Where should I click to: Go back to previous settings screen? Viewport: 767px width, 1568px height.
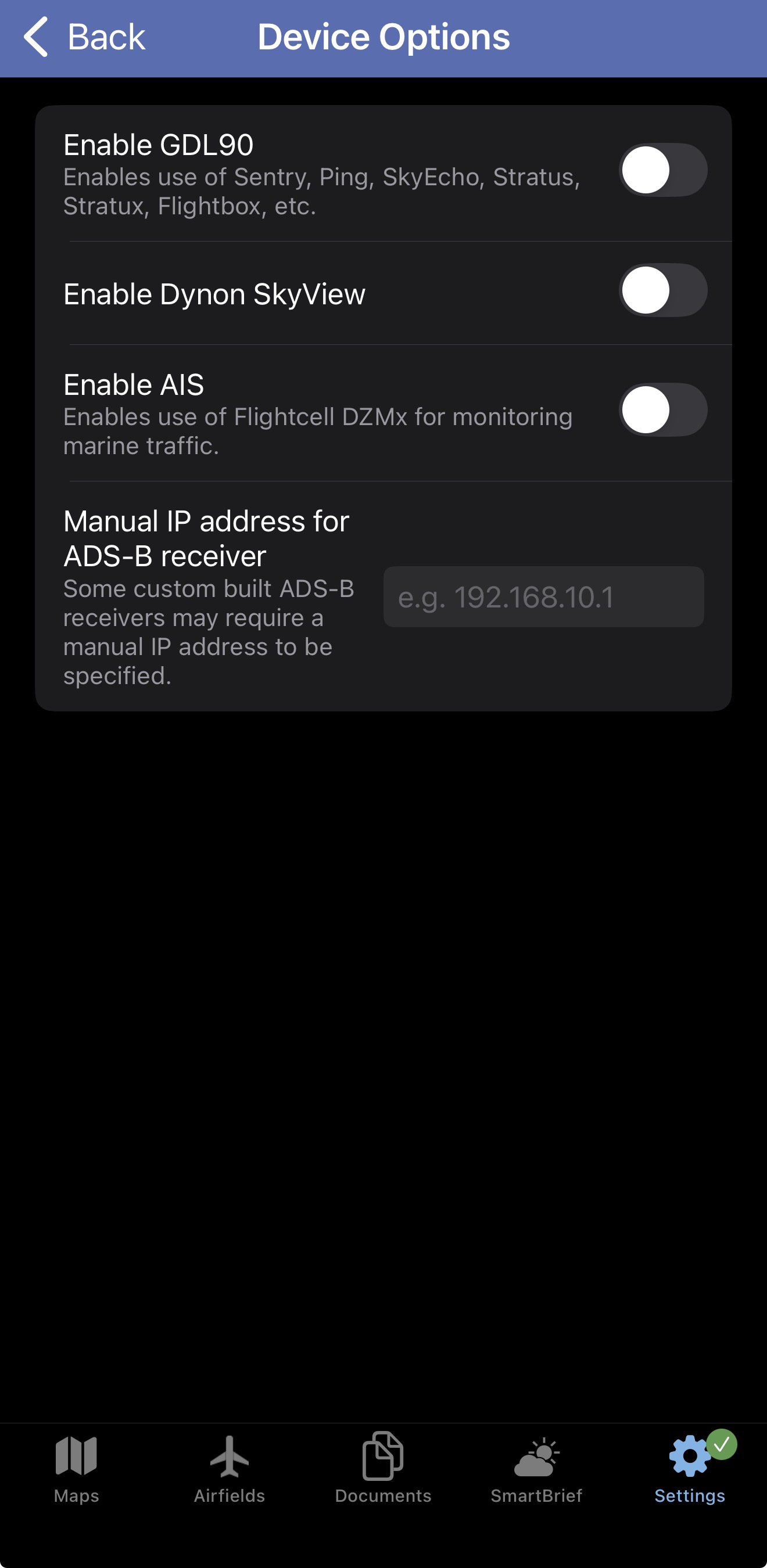pos(85,37)
